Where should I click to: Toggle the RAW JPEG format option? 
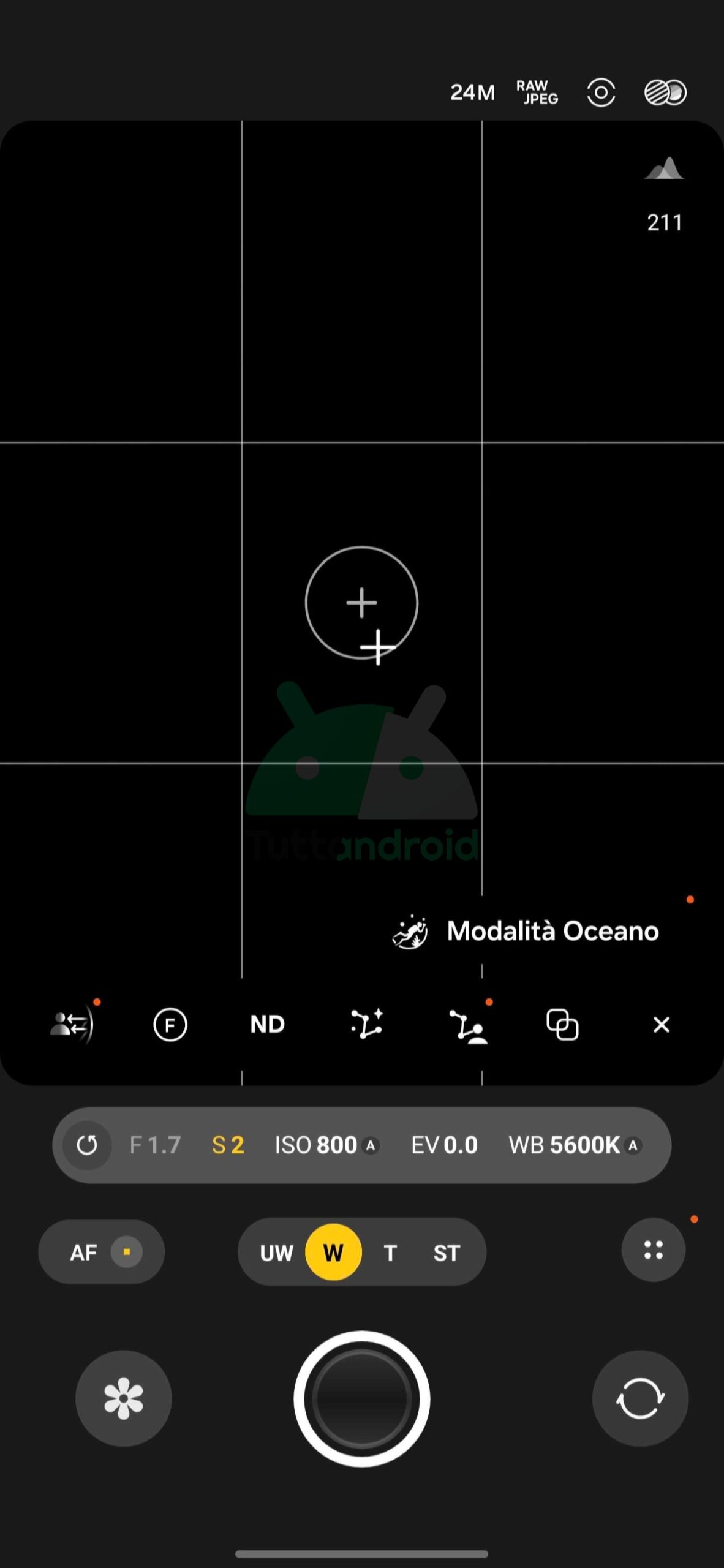click(537, 92)
